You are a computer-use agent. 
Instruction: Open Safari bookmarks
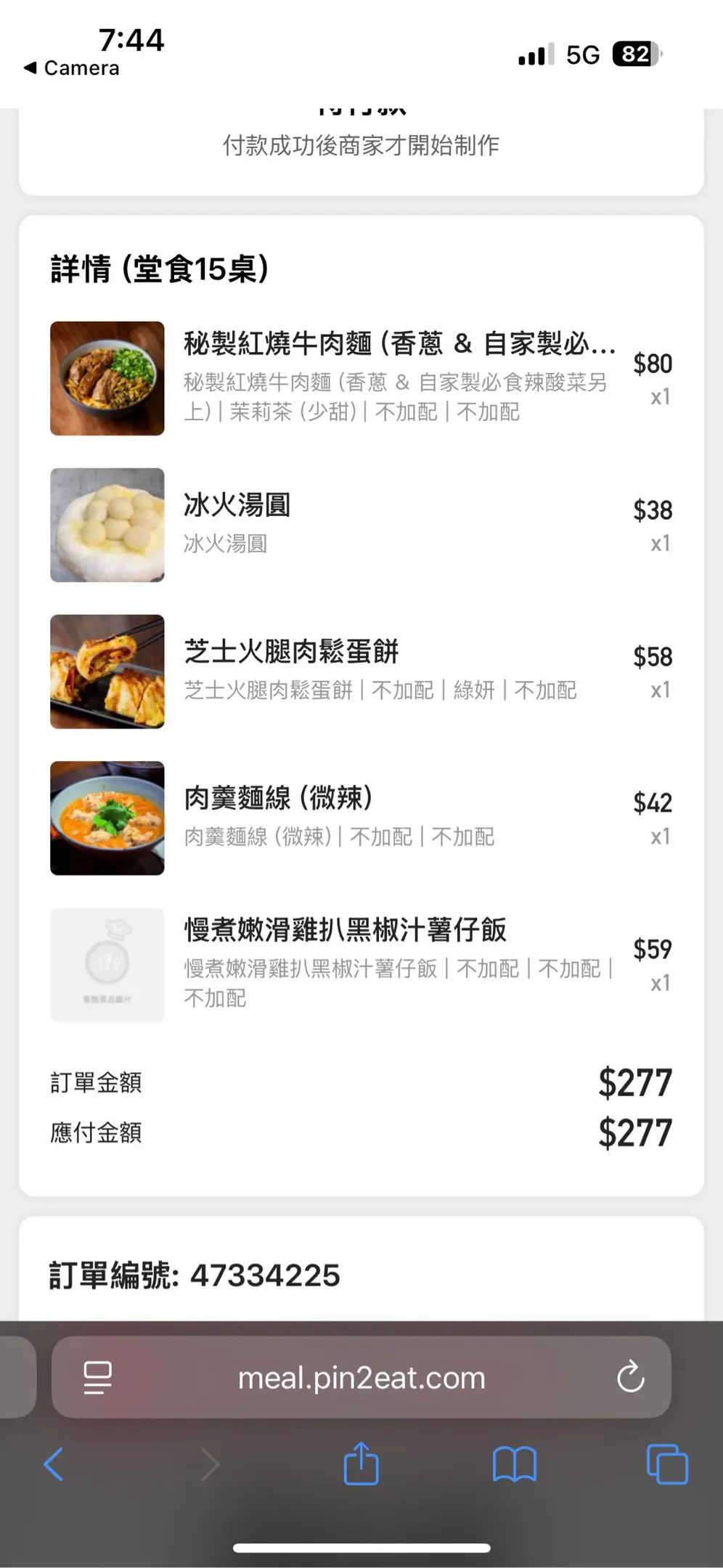tap(514, 1463)
